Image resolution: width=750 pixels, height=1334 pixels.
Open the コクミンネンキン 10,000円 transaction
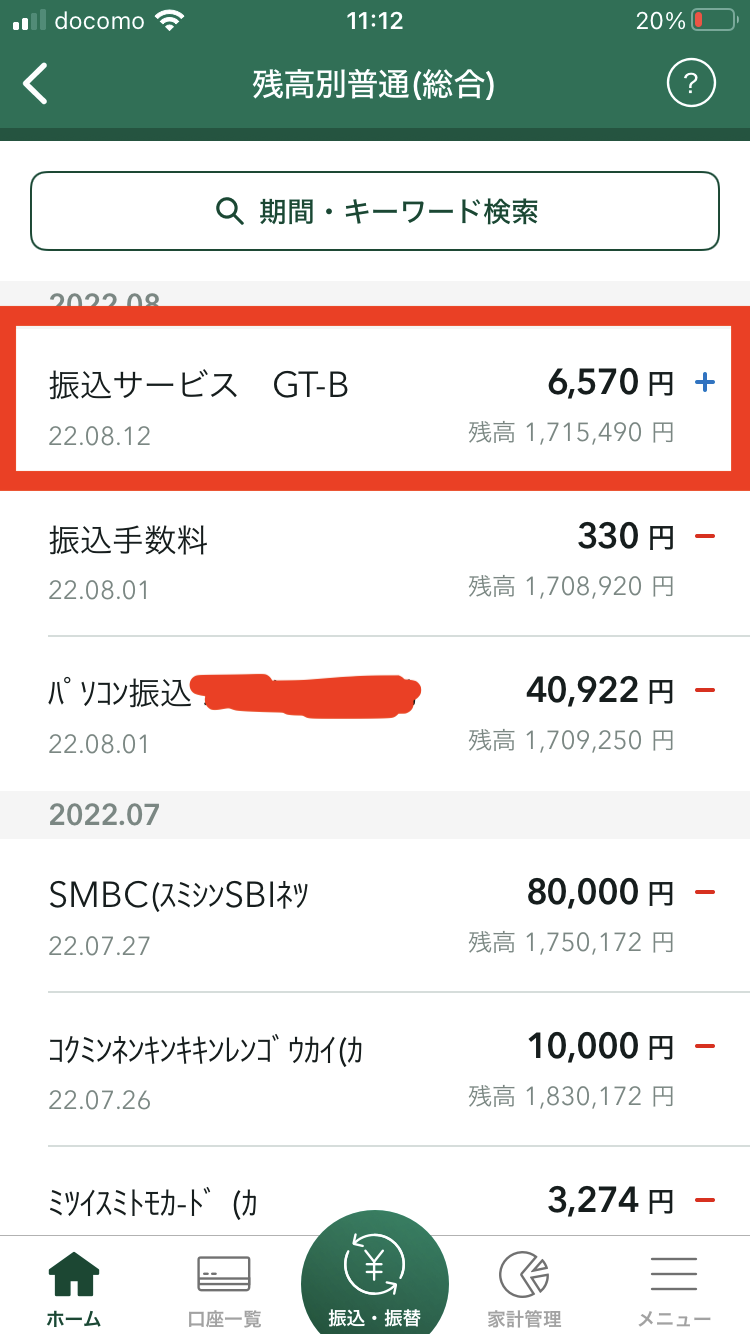click(375, 1070)
